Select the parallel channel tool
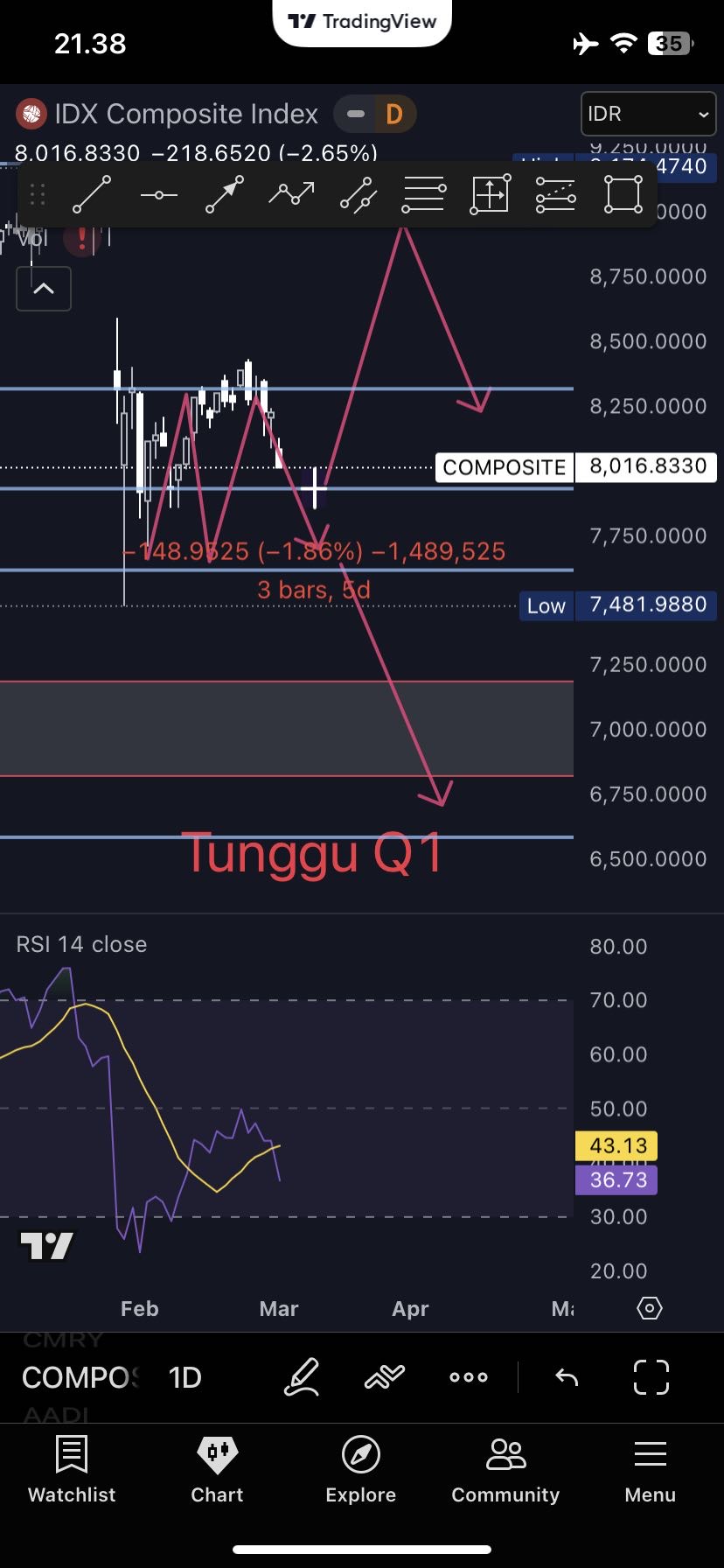The width and height of the screenshot is (724, 1568). [x=358, y=194]
